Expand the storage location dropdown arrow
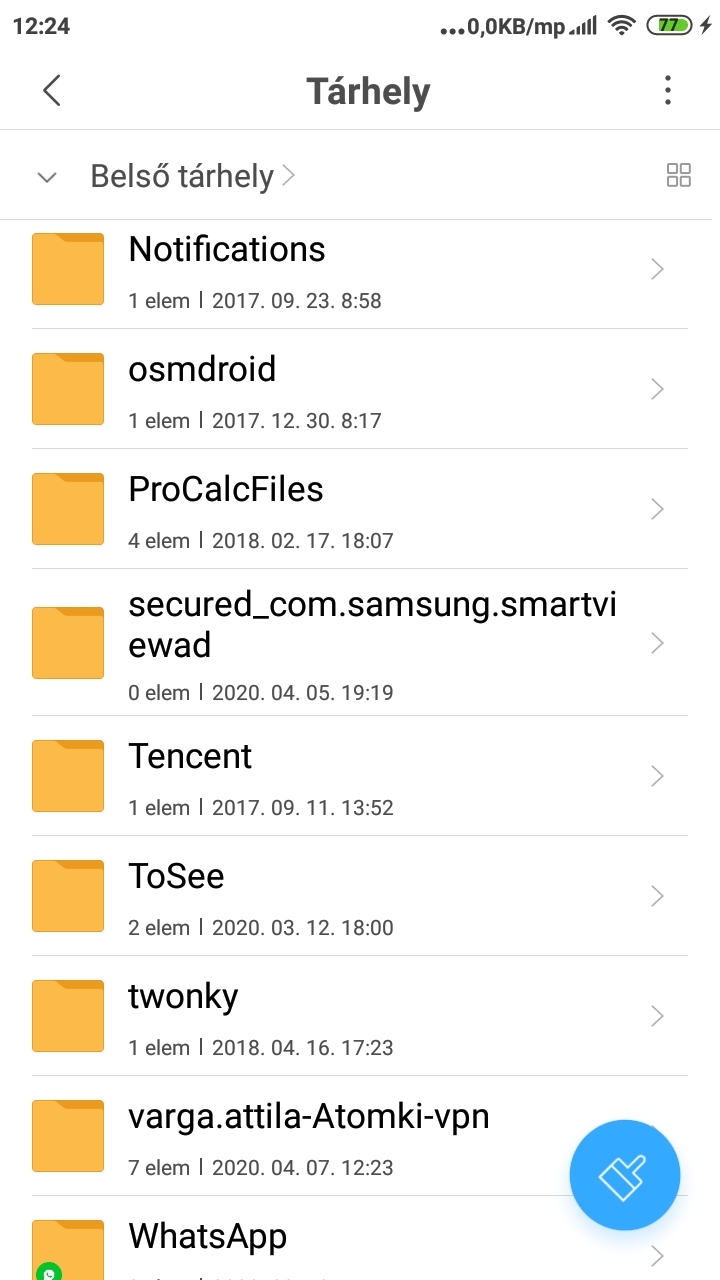 [46, 177]
